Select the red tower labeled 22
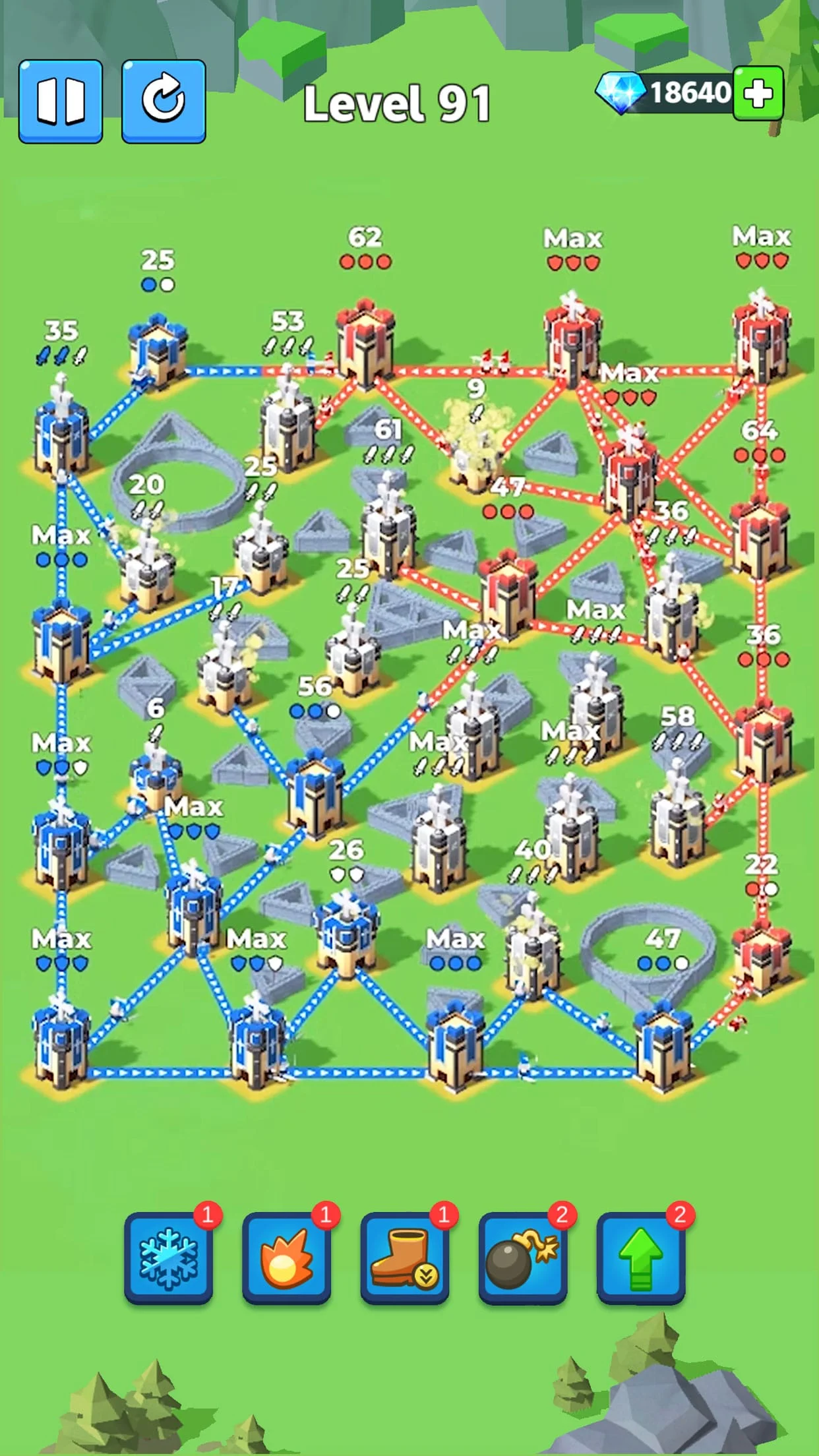 point(762,956)
